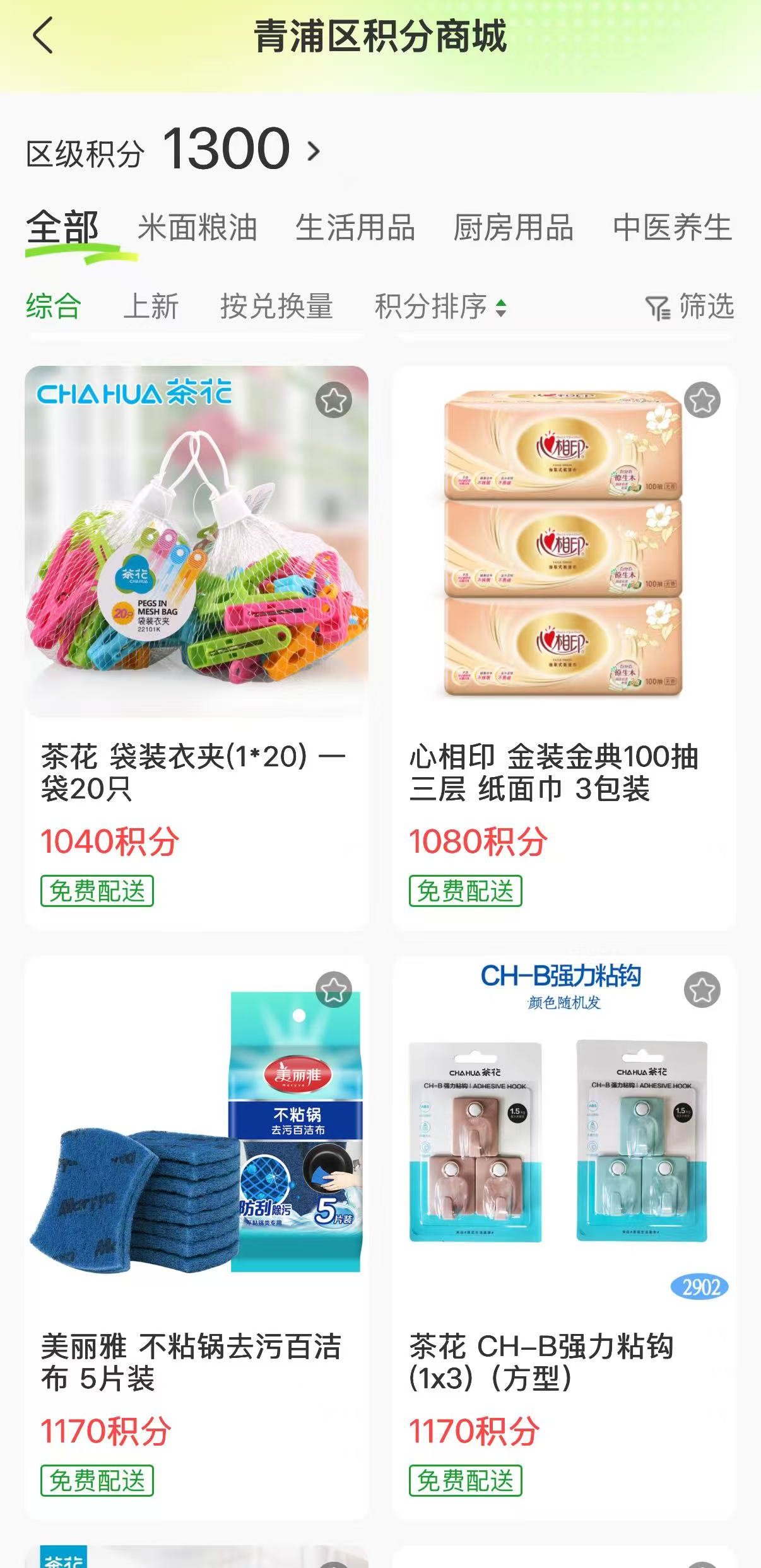
Task: Switch to the 中医养生 category tab
Action: (x=672, y=228)
